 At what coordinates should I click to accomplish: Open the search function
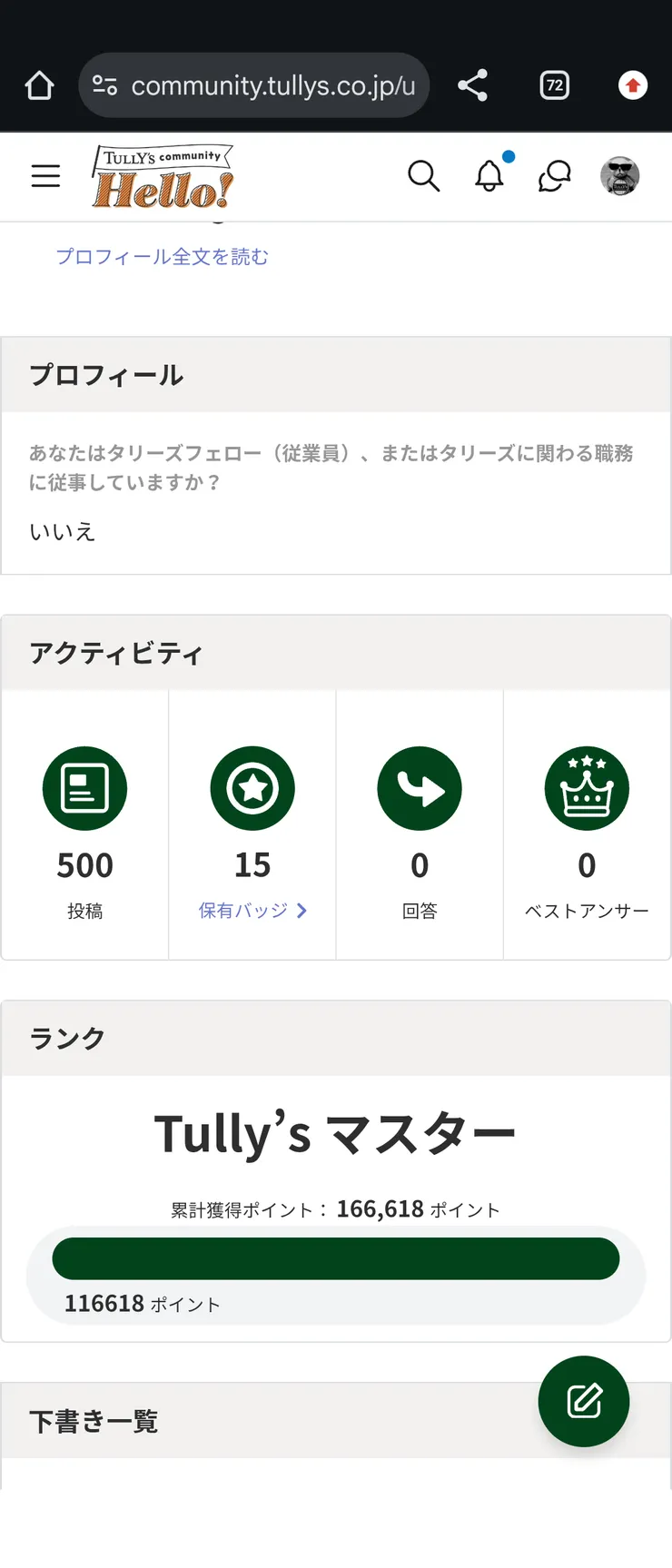[423, 177]
